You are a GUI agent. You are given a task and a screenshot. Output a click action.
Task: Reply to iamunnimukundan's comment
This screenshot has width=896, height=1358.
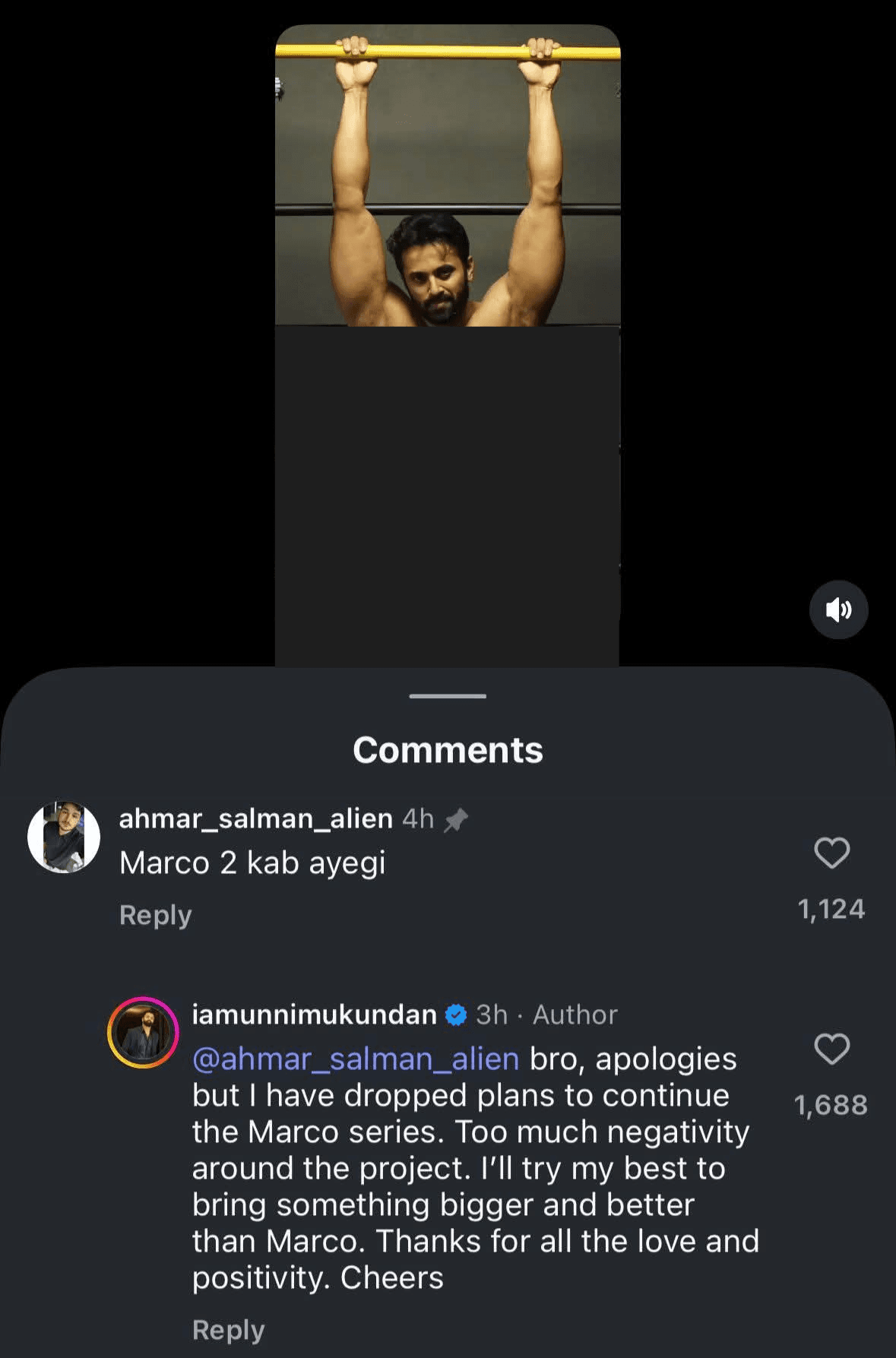click(228, 1330)
